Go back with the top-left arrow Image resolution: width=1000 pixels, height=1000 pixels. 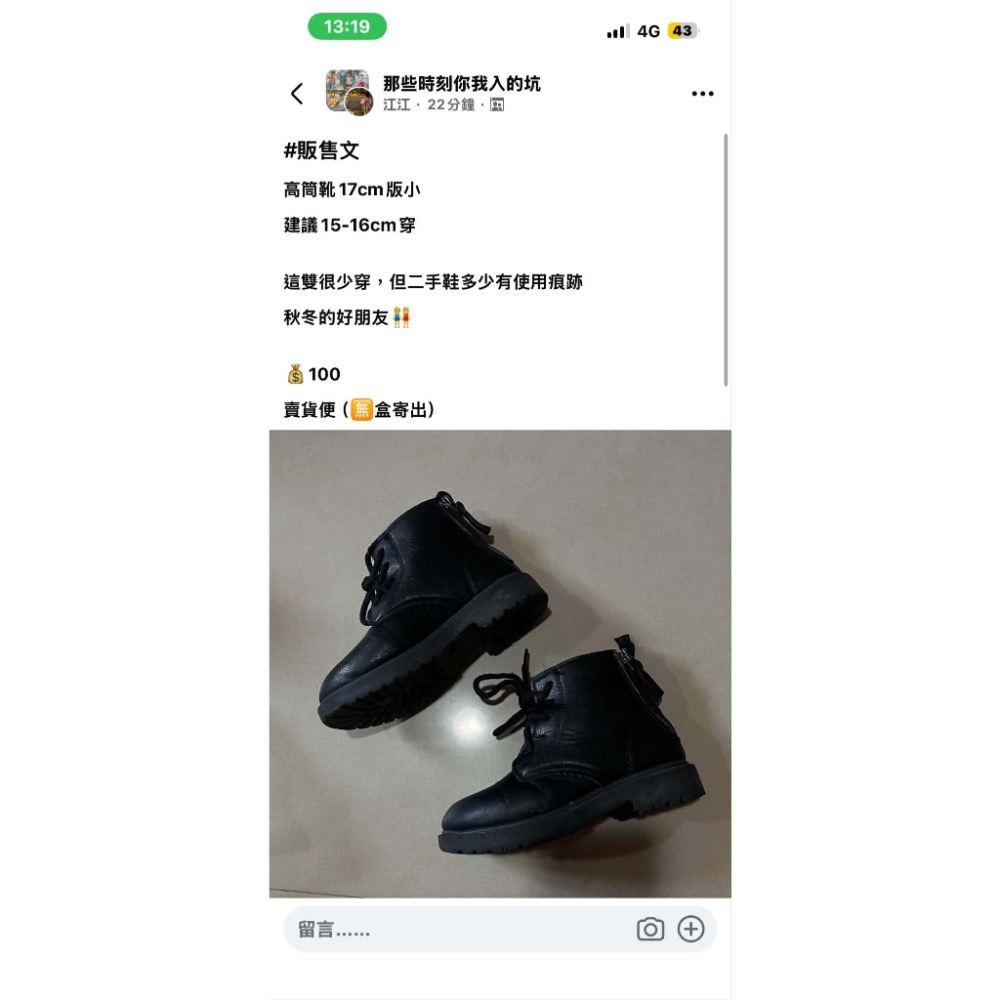[x=297, y=94]
